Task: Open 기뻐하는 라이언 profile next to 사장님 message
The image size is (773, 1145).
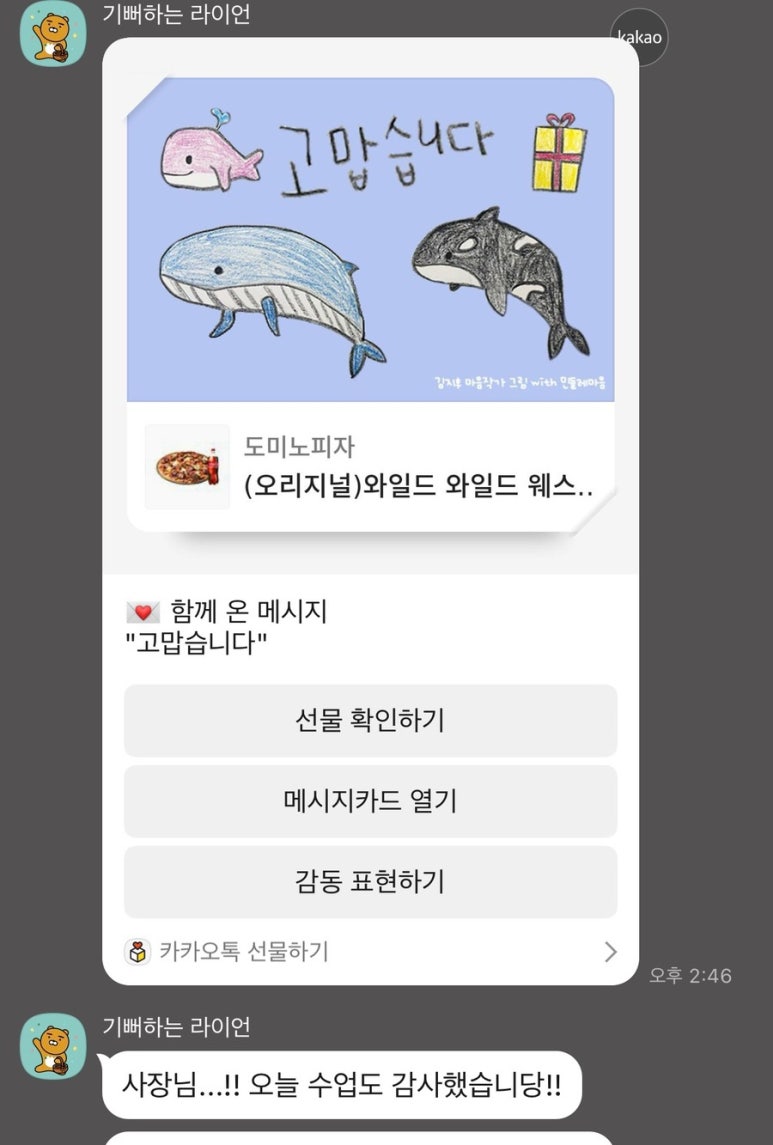Action: pyautogui.click(x=53, y=1046)
